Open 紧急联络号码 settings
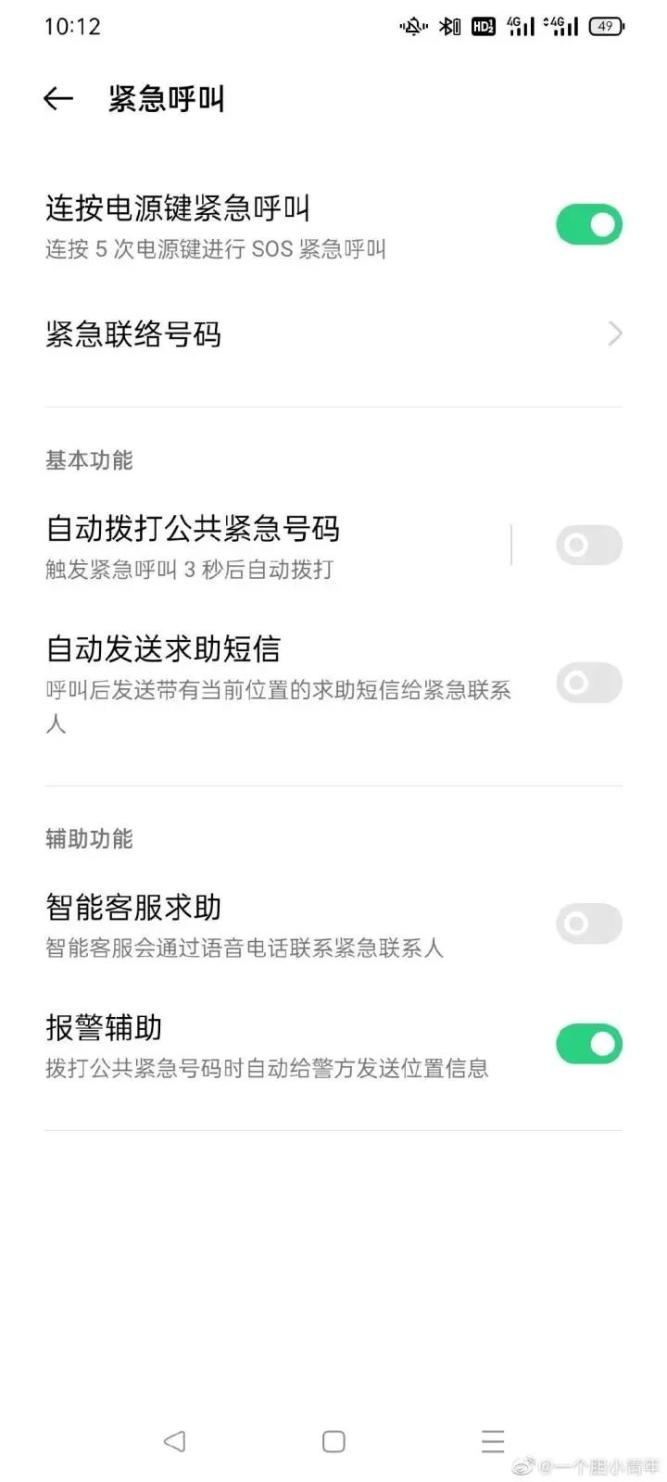The height and width of the screenshot is (1482, 667). point(333,334)
